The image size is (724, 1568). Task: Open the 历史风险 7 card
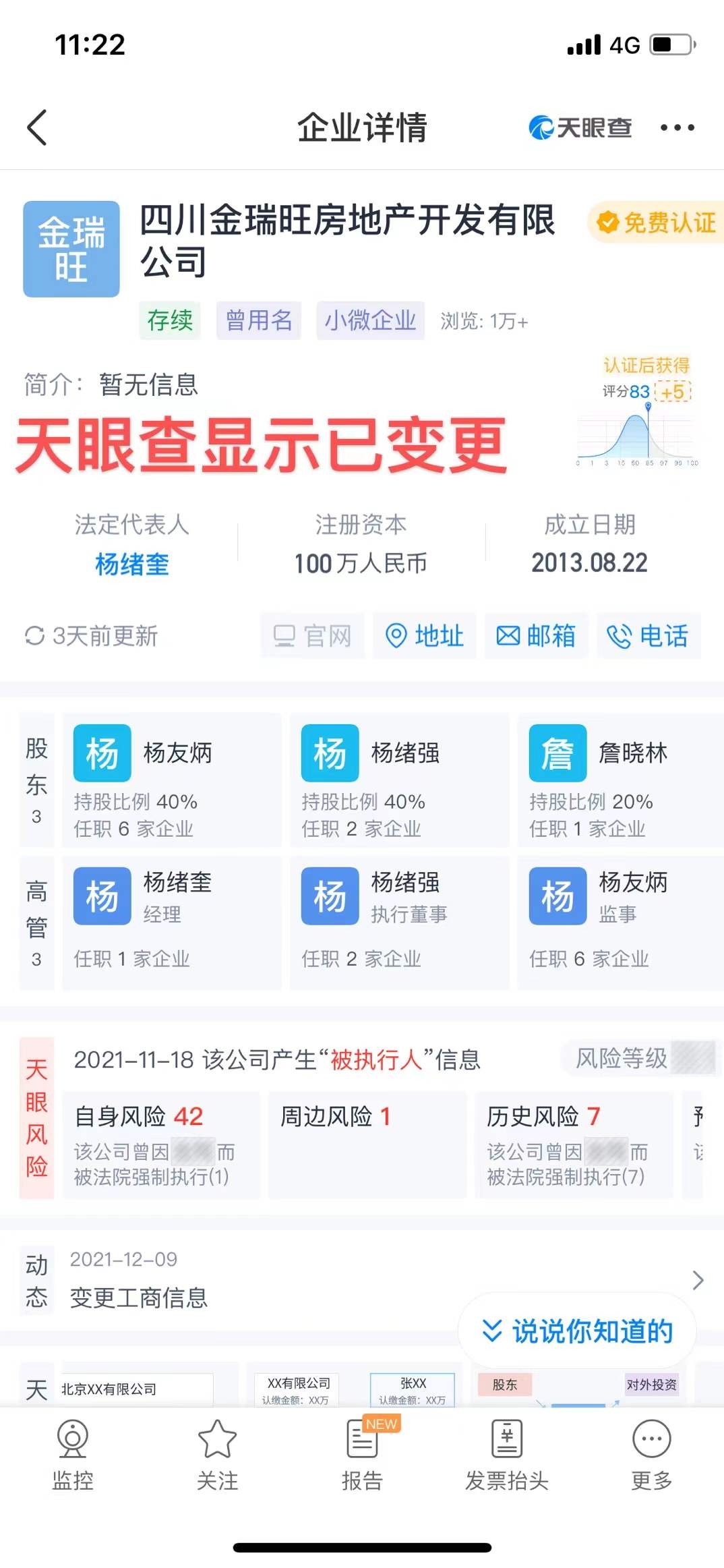[x=573, y=1144]
